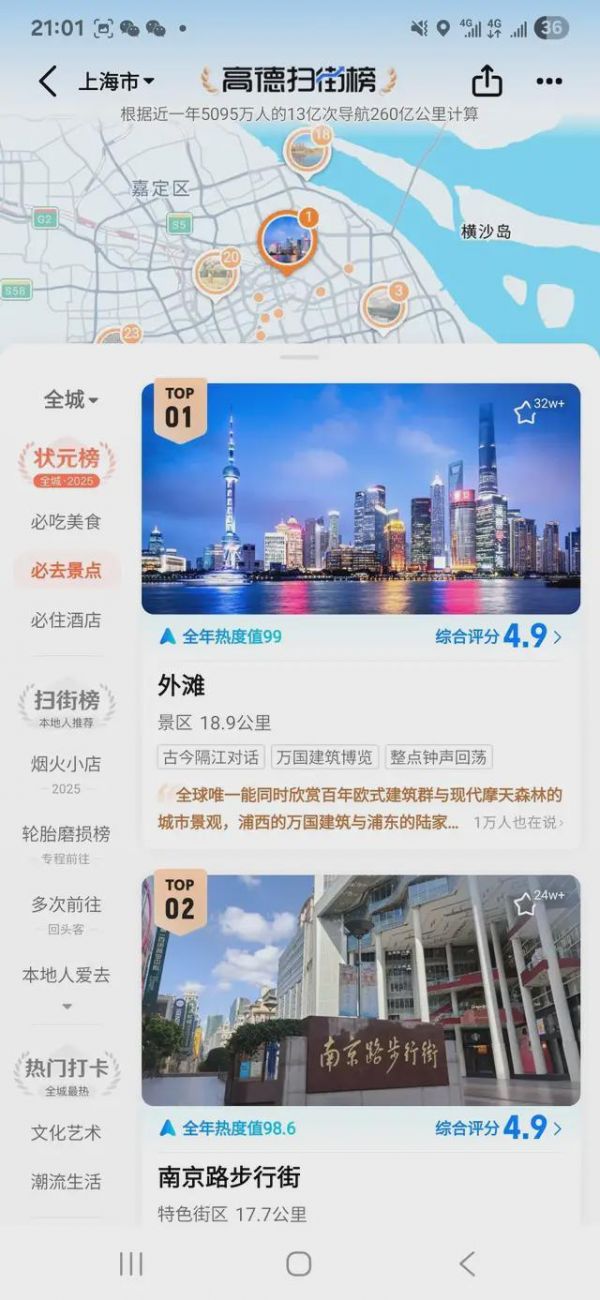Share the 高德扫街榜 ranking
Viewport: 600px width, 1300px height.
click(486, 81)
